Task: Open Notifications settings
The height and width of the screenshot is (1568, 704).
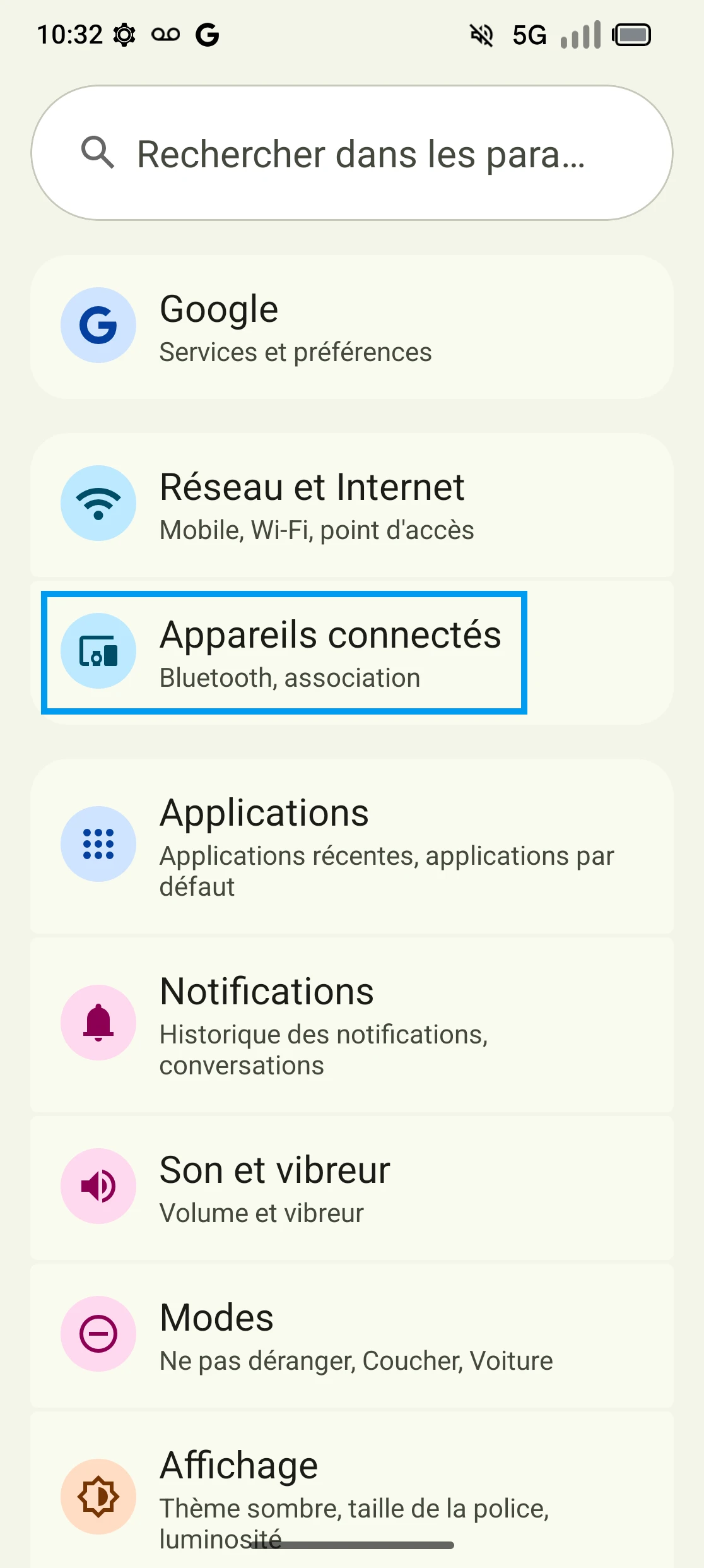Action: pos(351,1024)
